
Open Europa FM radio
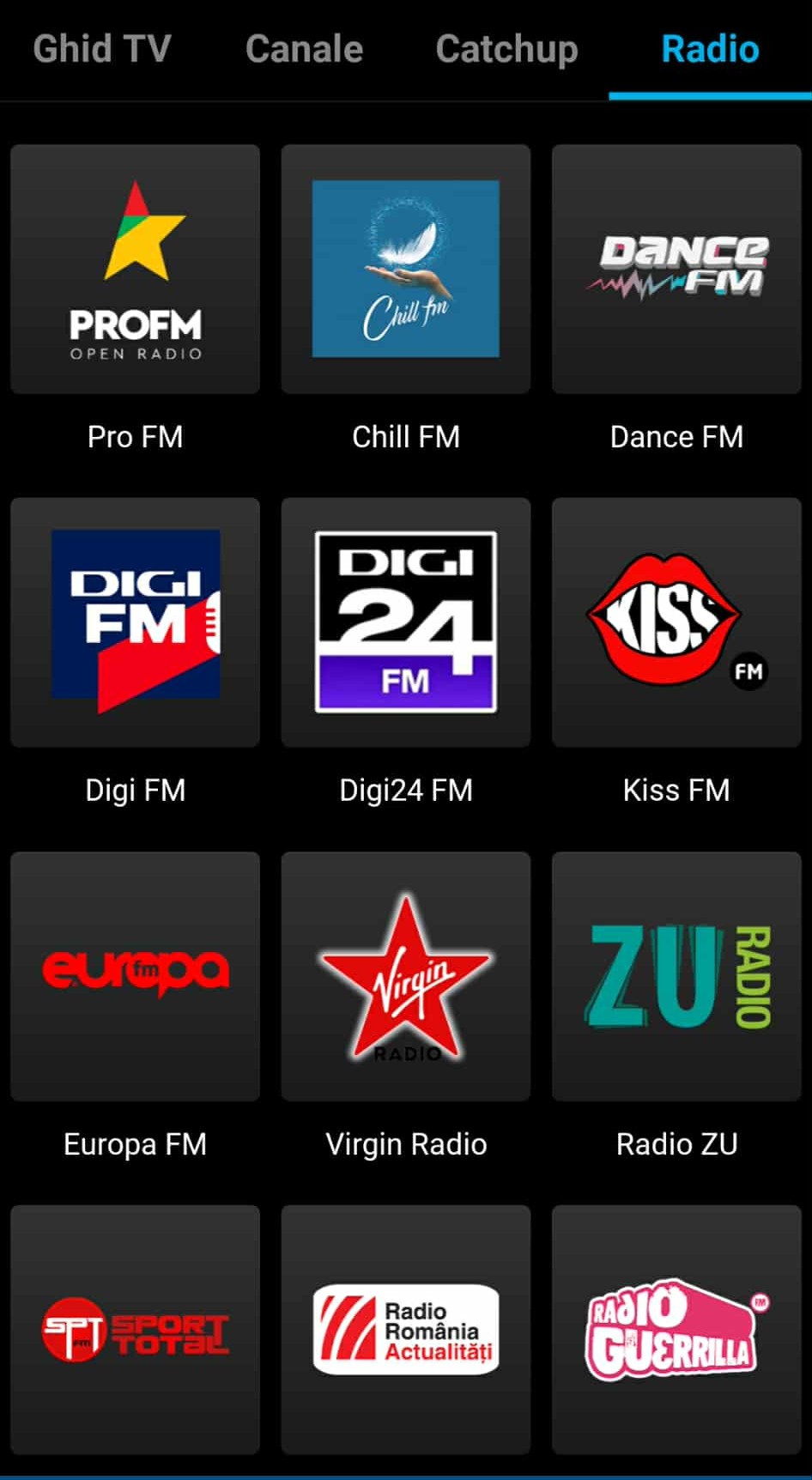click(135, 976)
